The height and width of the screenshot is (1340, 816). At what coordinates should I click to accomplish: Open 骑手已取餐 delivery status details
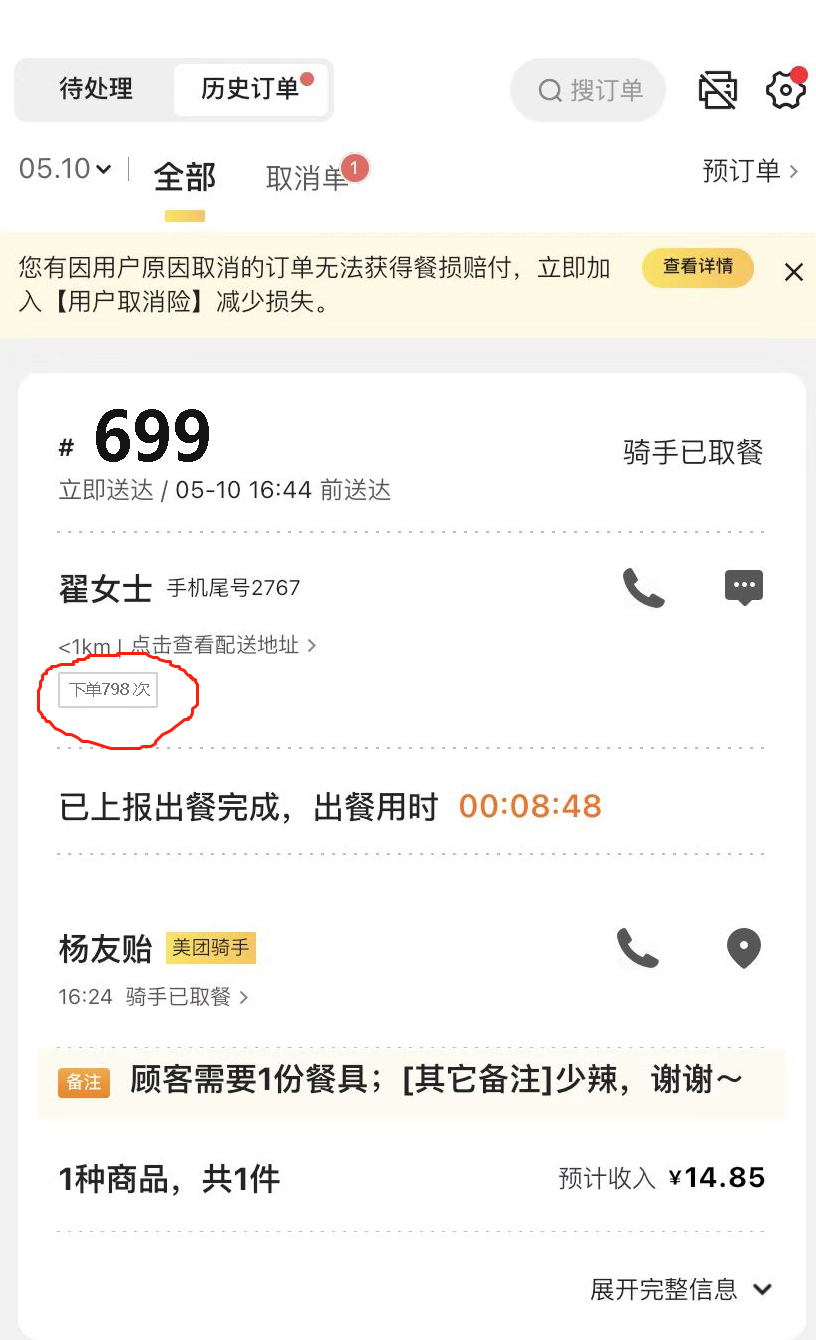(187, 997)
